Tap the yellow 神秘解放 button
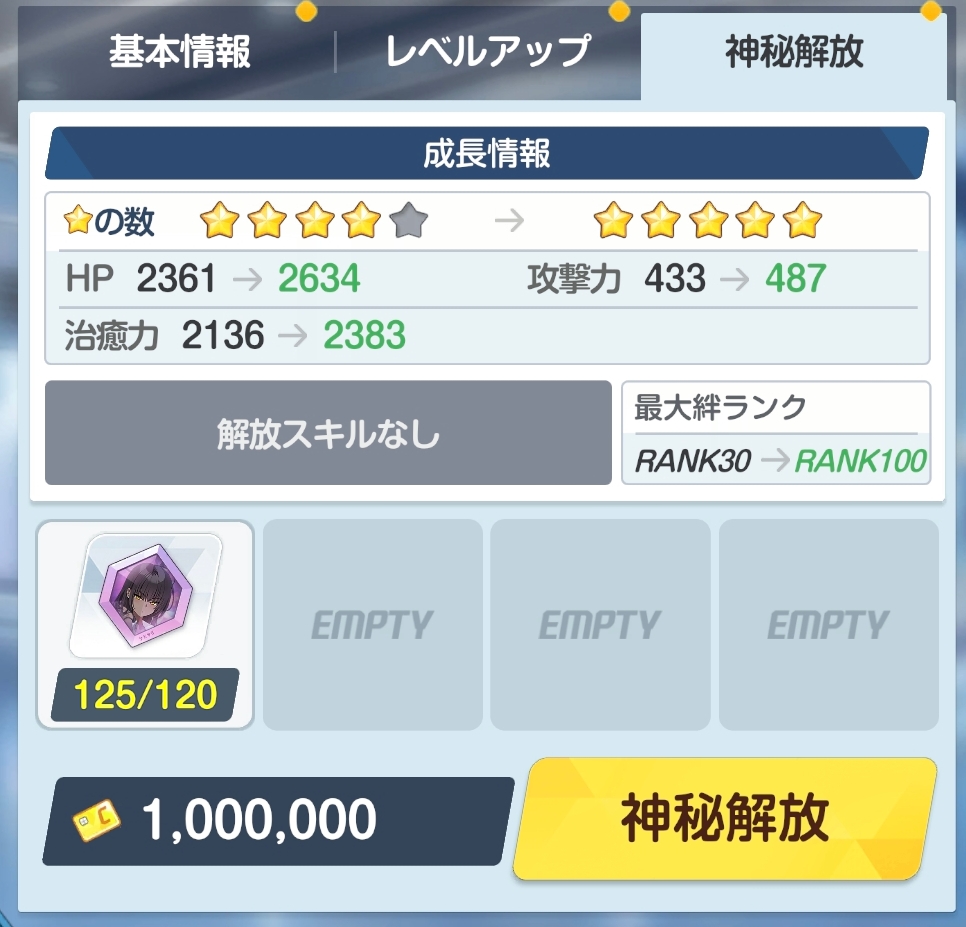966x927 pixels. [x=725, y=819]
